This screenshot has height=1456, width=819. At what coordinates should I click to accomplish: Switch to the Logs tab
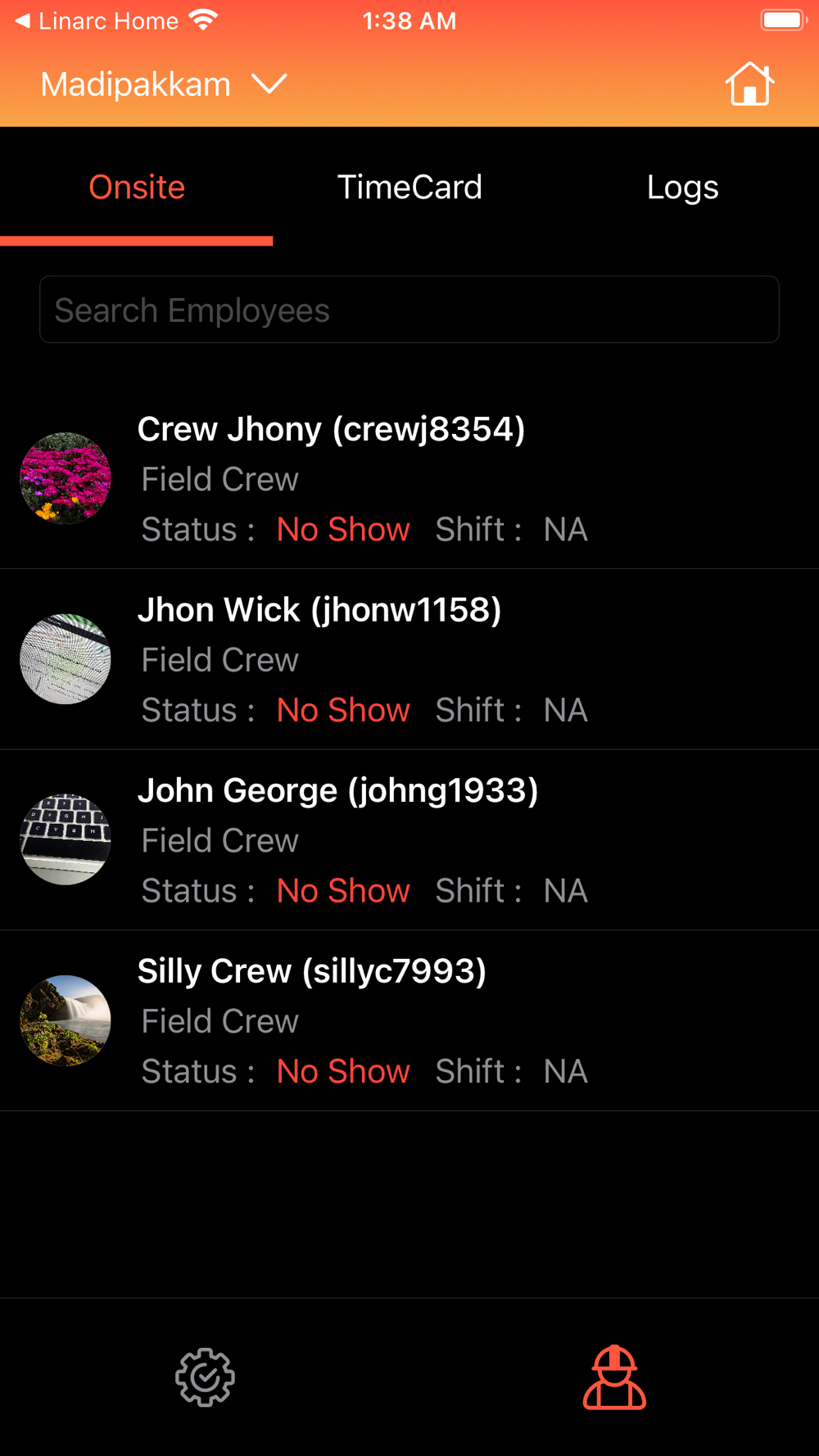(x=682, y=188)
